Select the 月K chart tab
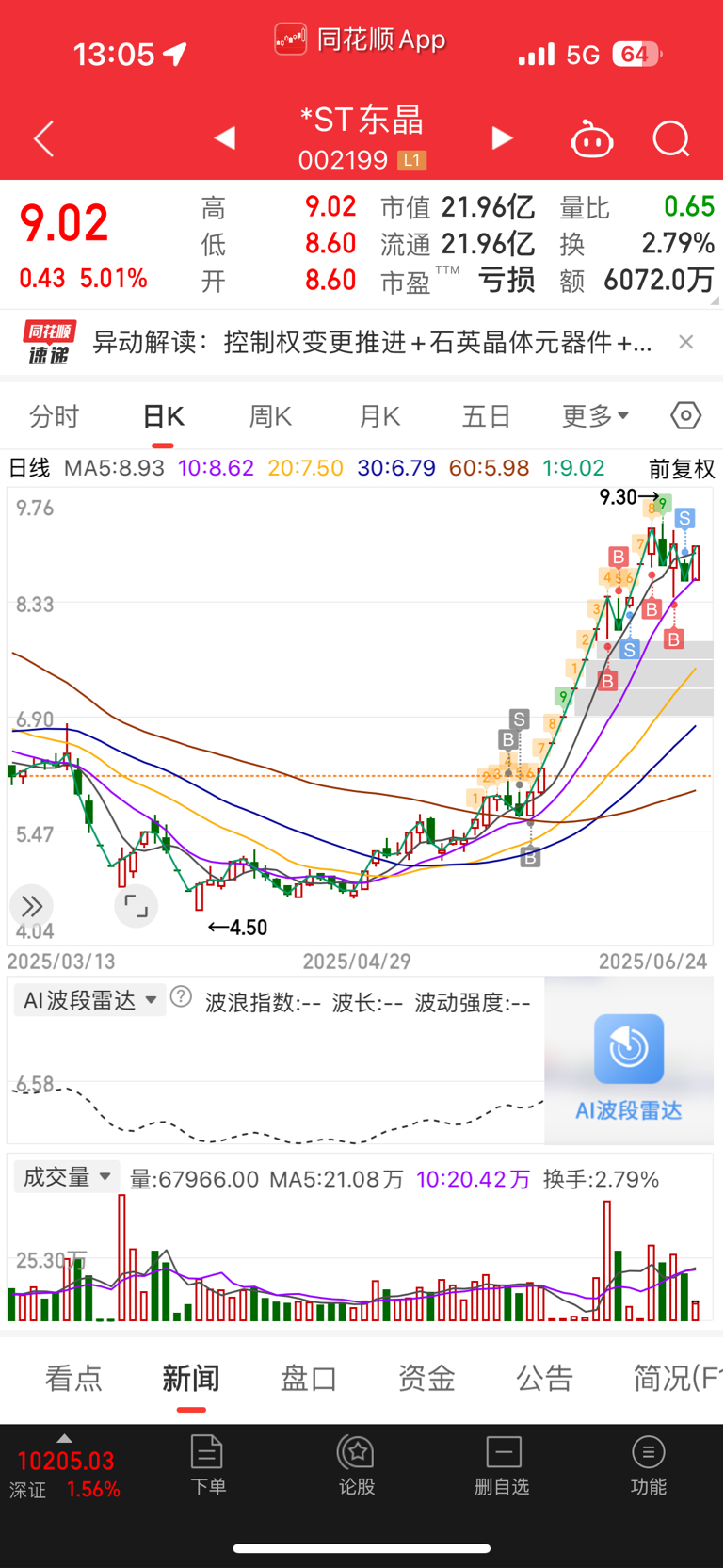 tap(379, 416)
